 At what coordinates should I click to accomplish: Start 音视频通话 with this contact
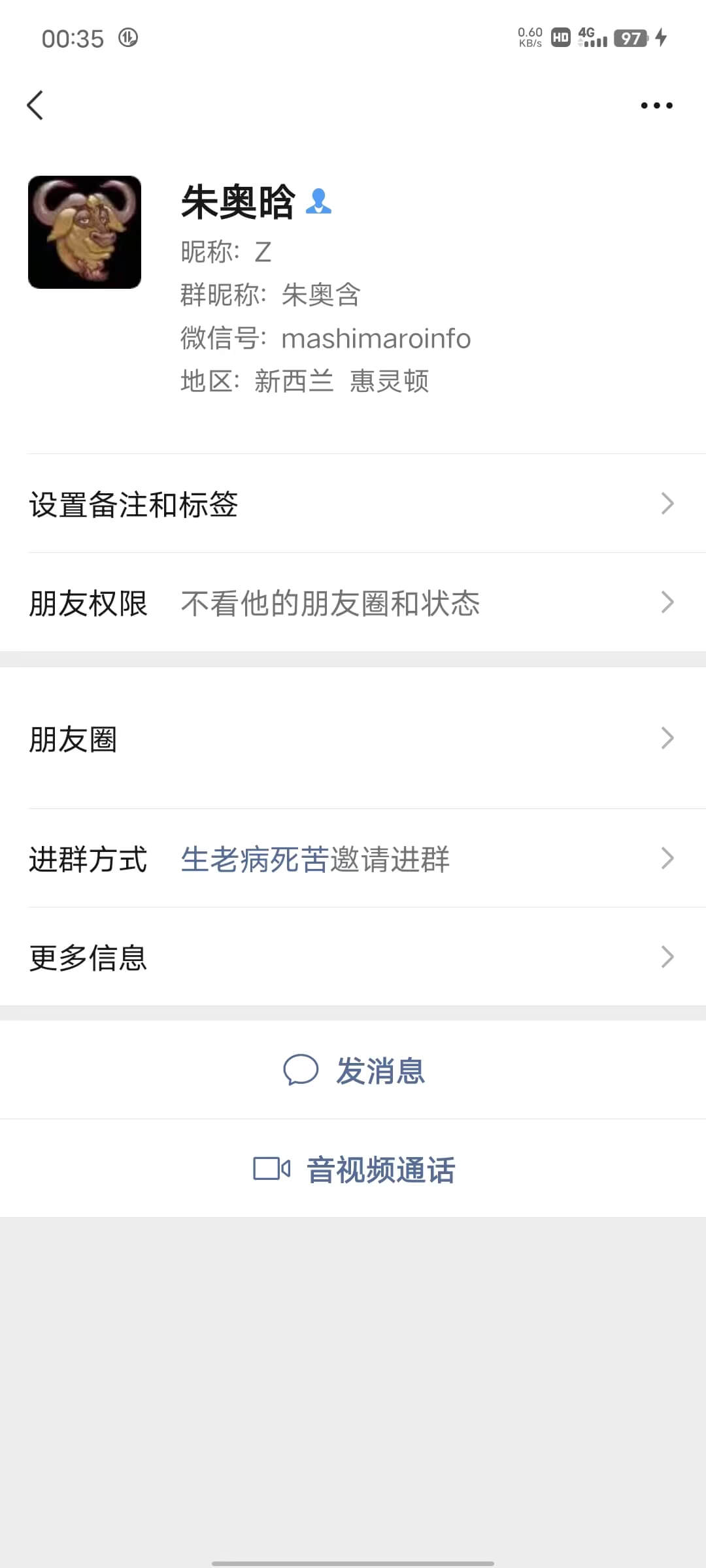tap(354, 1169)
